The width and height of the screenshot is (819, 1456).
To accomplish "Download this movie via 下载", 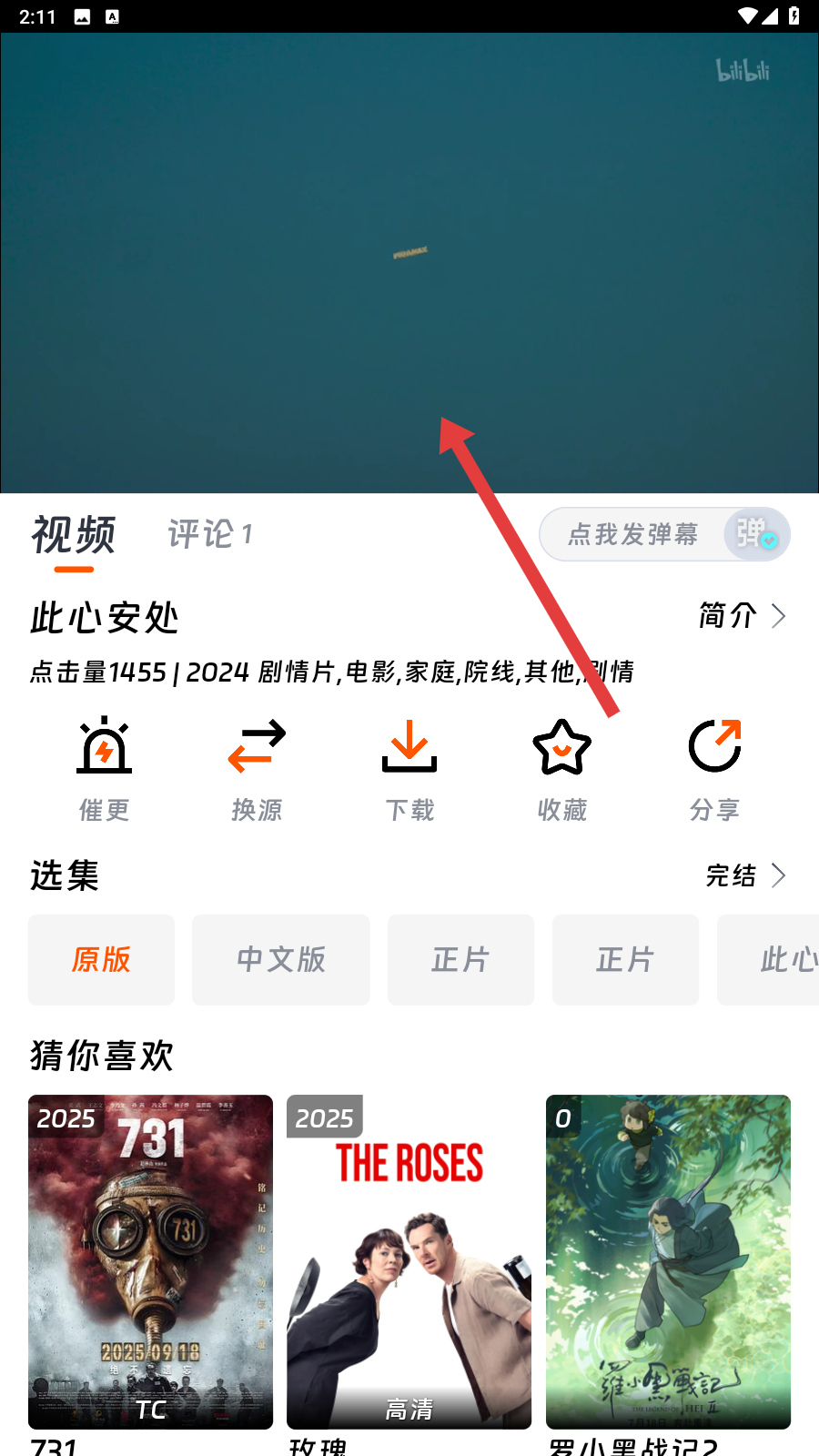I will (409, 769).
